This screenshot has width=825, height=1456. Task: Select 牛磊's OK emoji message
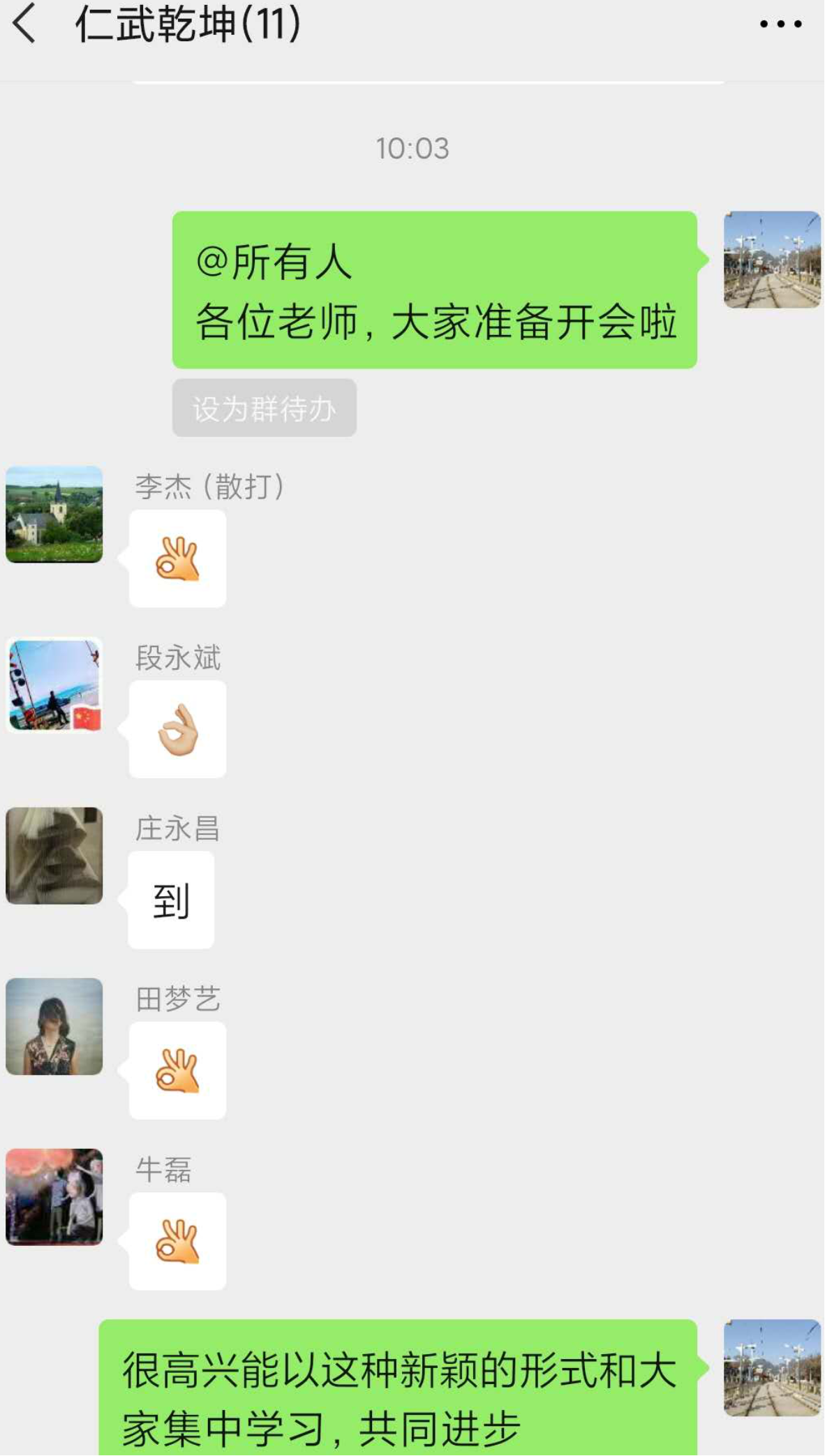(177, 1241)
